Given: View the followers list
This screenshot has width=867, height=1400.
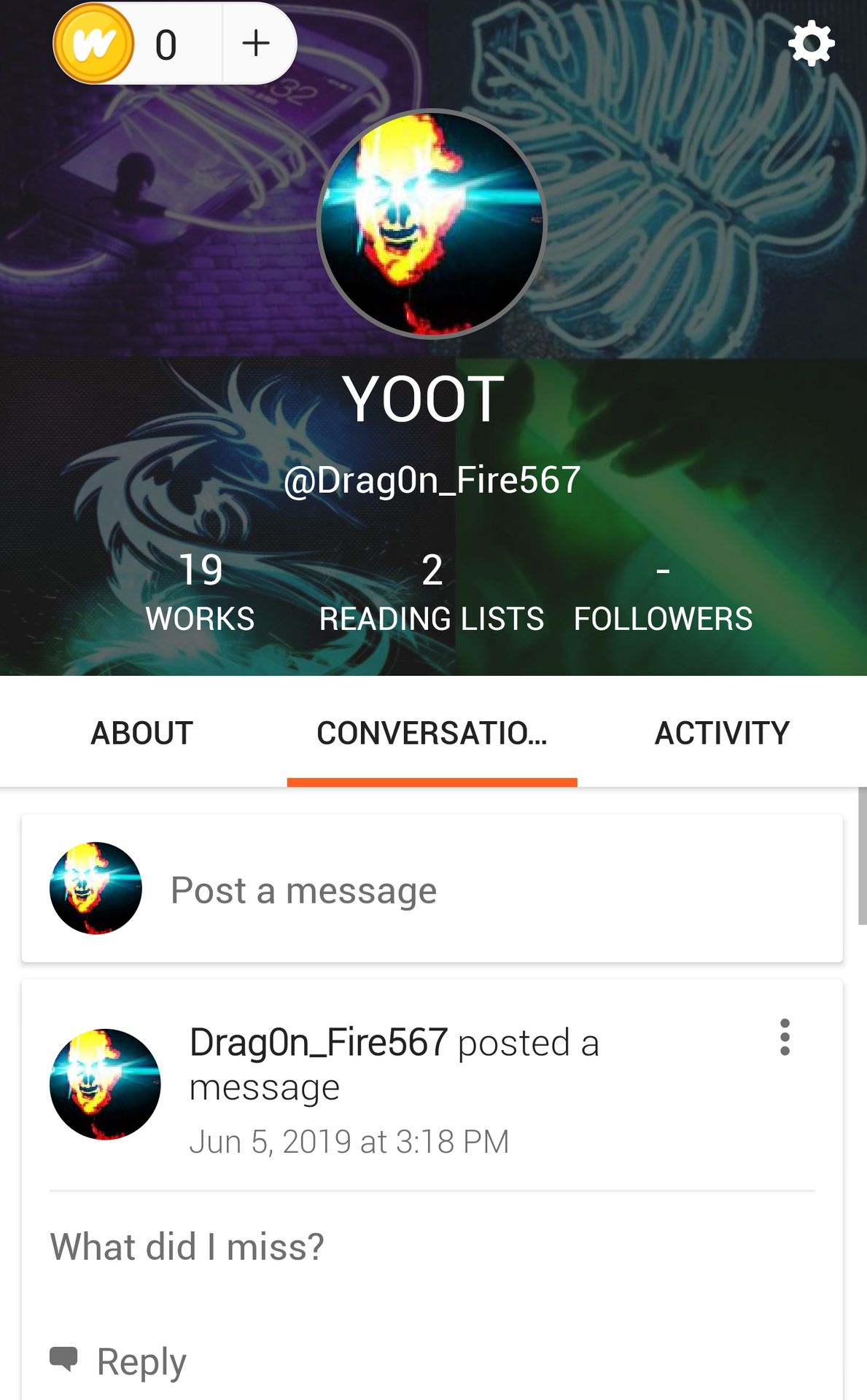Looking at the screenshot, I should point(663,592).
